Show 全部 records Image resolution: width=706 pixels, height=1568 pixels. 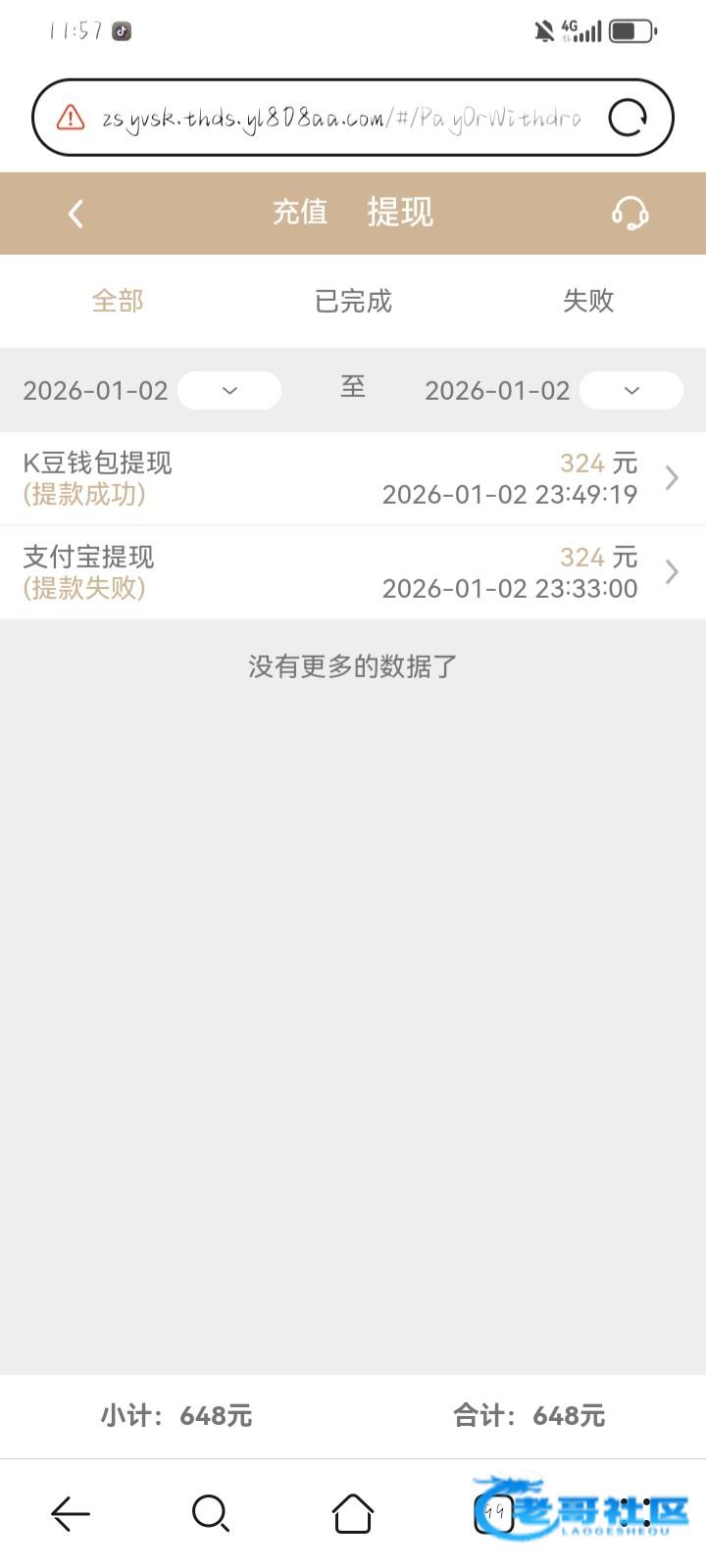(118, 301)
